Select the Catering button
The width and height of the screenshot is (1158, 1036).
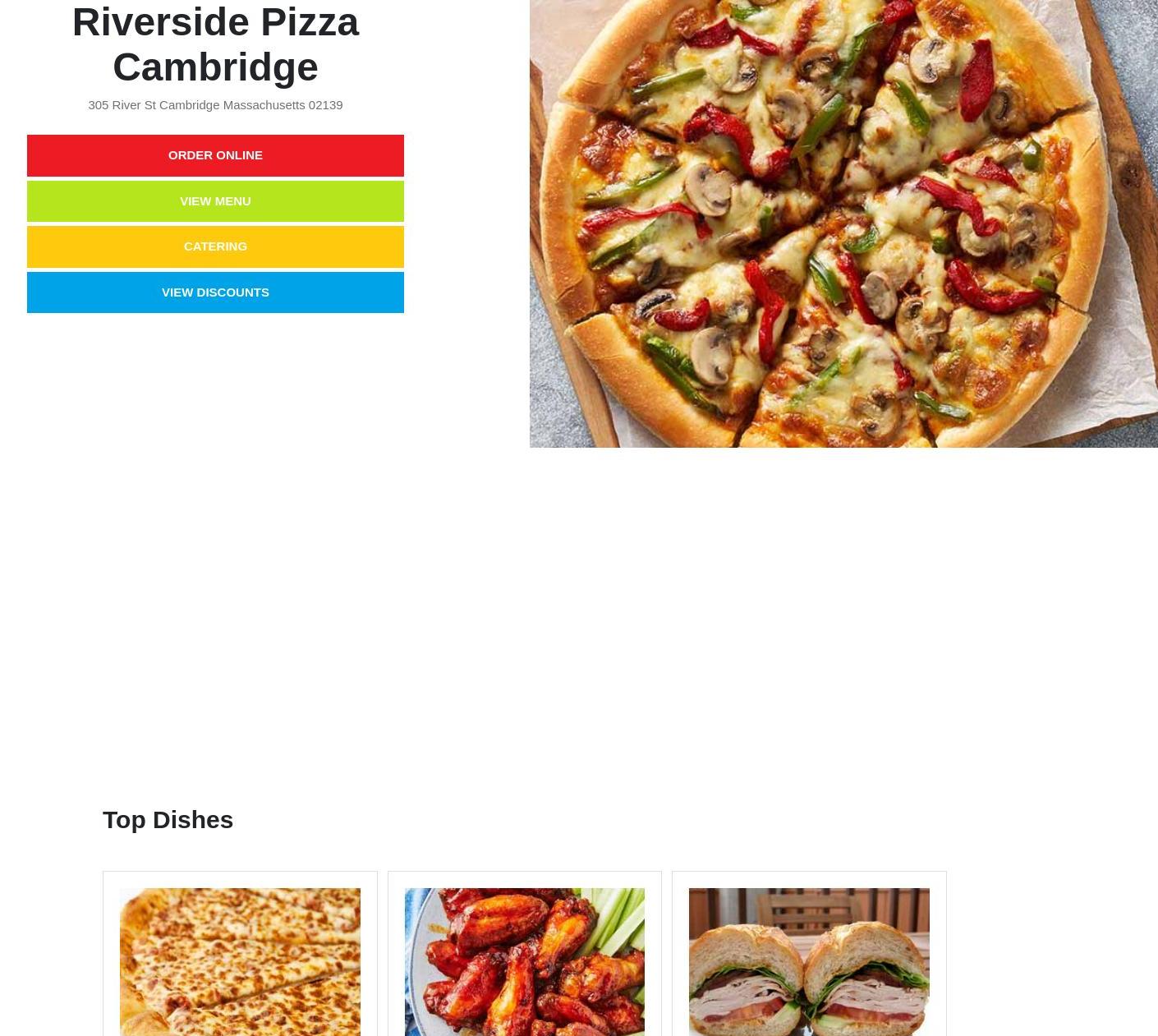(x=215, y=246)
